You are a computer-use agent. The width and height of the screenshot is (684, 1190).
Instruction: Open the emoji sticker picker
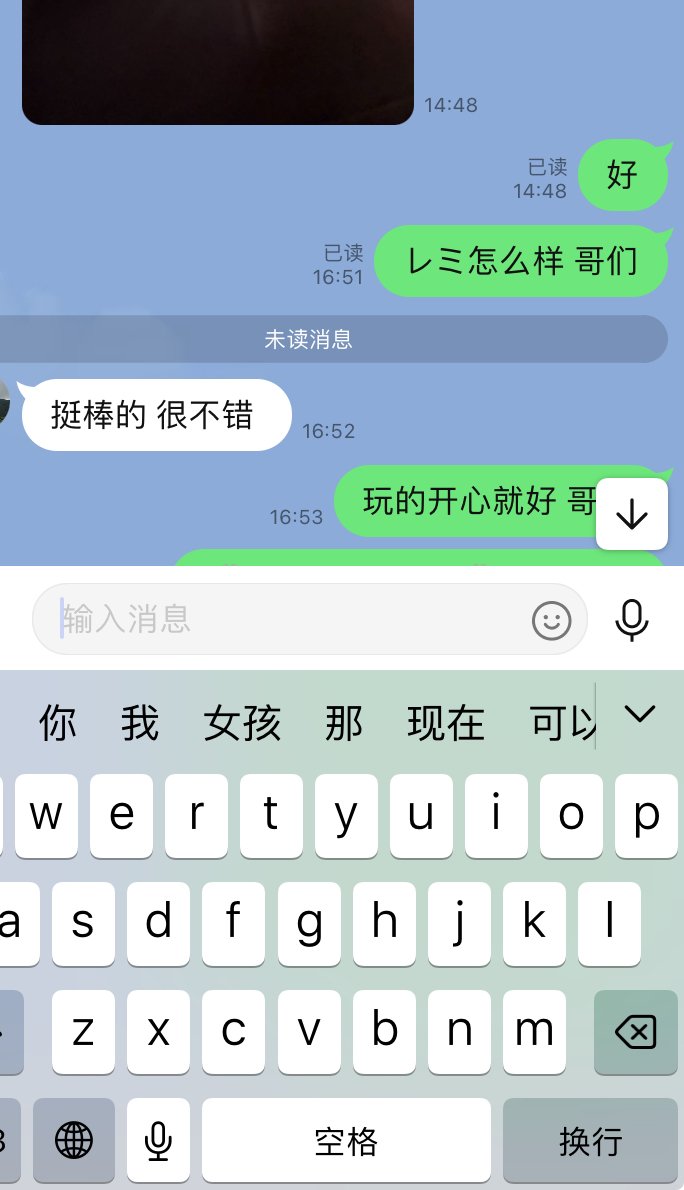551,621
